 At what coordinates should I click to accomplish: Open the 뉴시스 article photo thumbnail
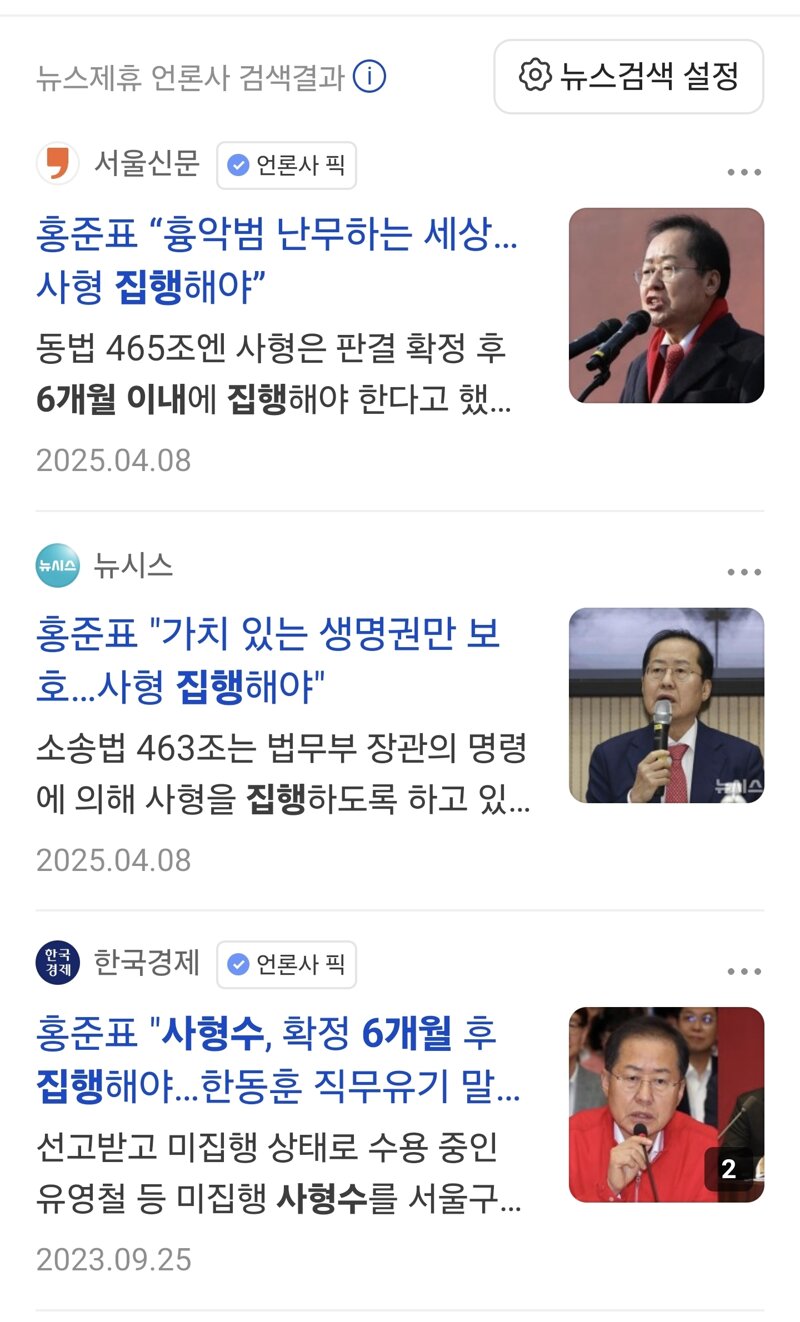666,705
